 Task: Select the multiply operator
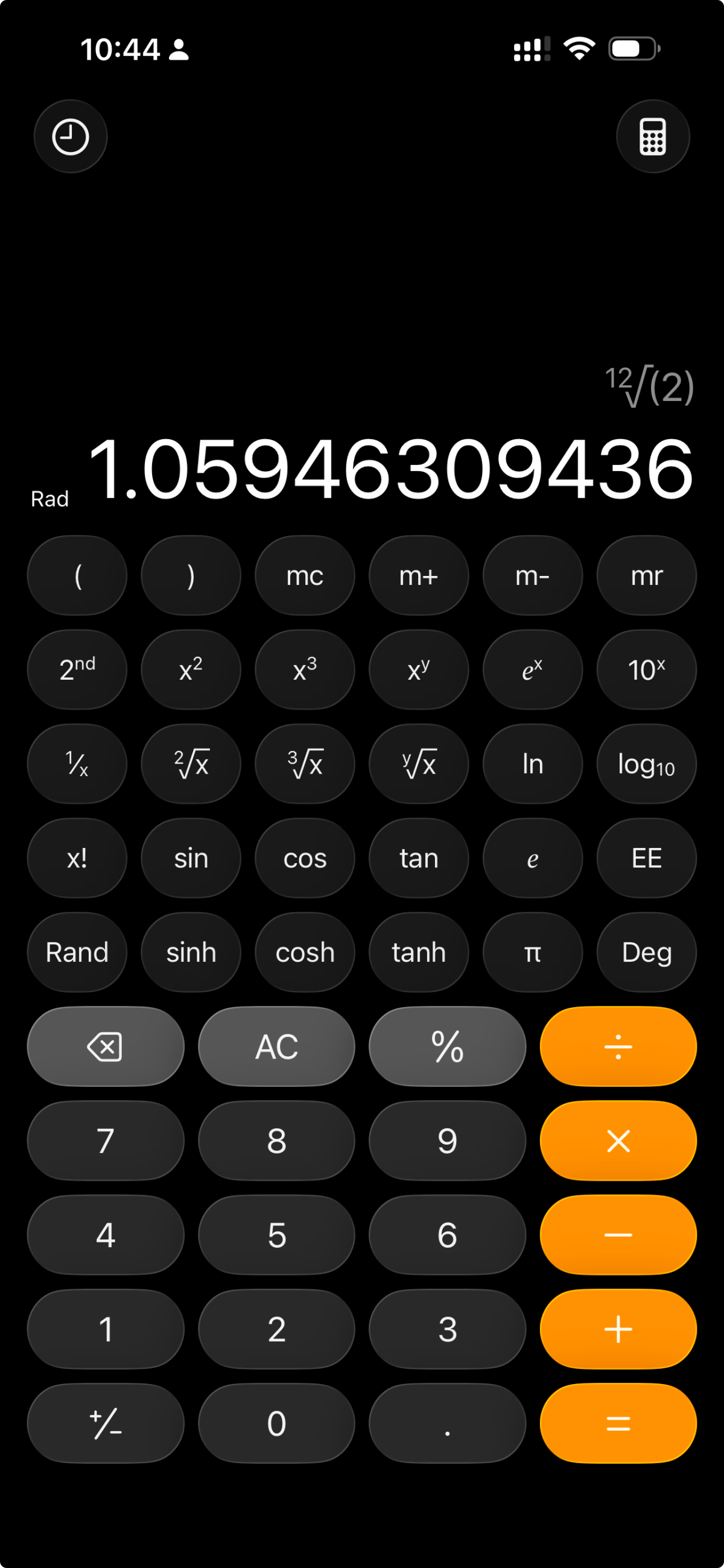click(617, 1140)
